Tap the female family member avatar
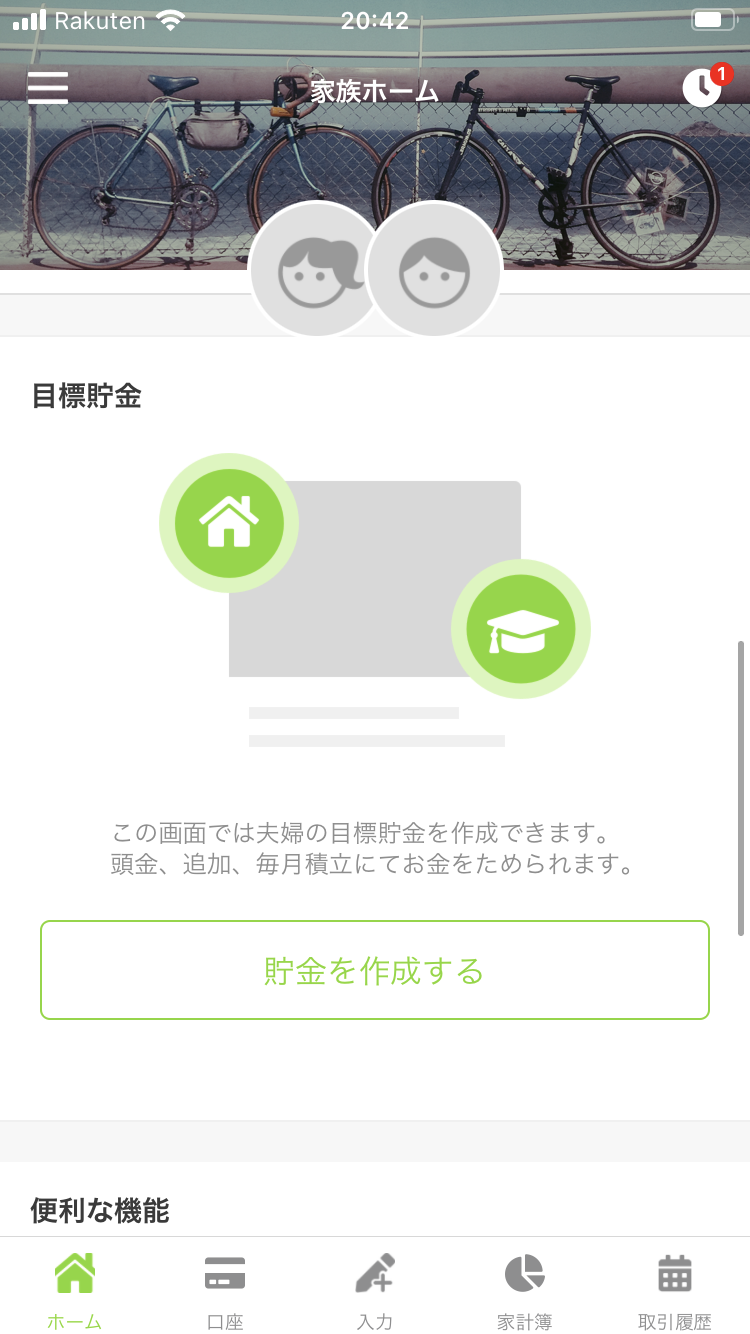The width and height of the screenshot is (750, 1334). coord(315,270)
